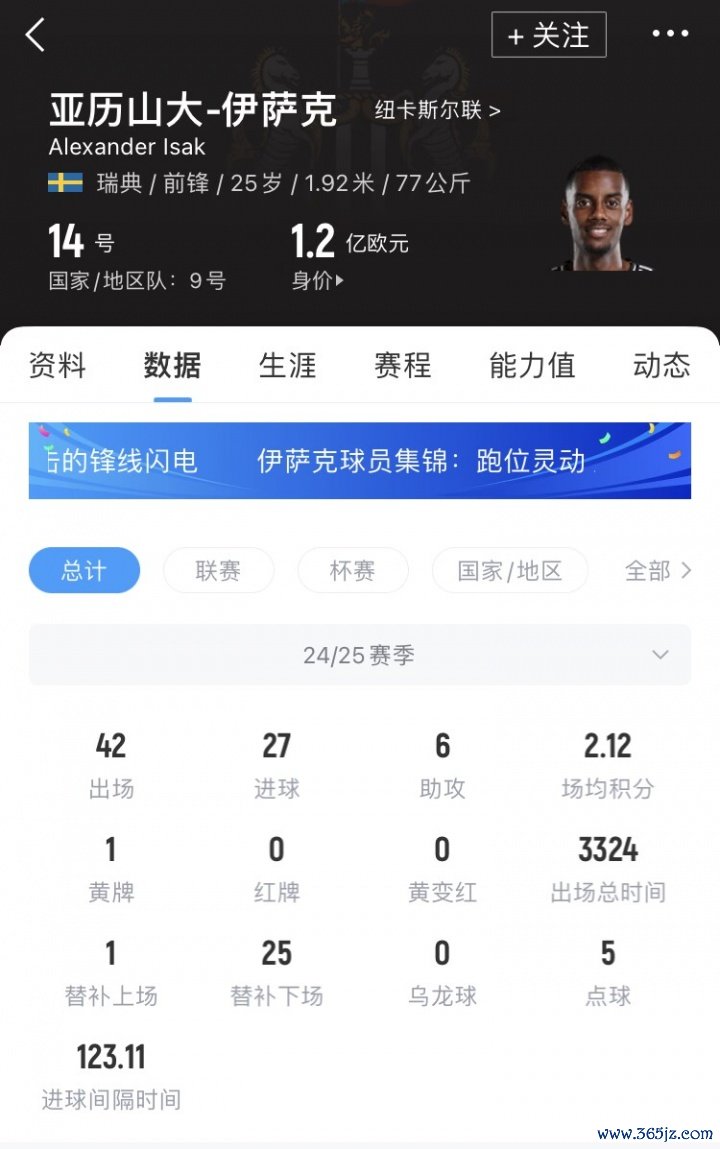Open the 纽卡斯尔联 team page link
Image resolution: width=720 pixels, height=1149 pixels.
pos(437,110)
